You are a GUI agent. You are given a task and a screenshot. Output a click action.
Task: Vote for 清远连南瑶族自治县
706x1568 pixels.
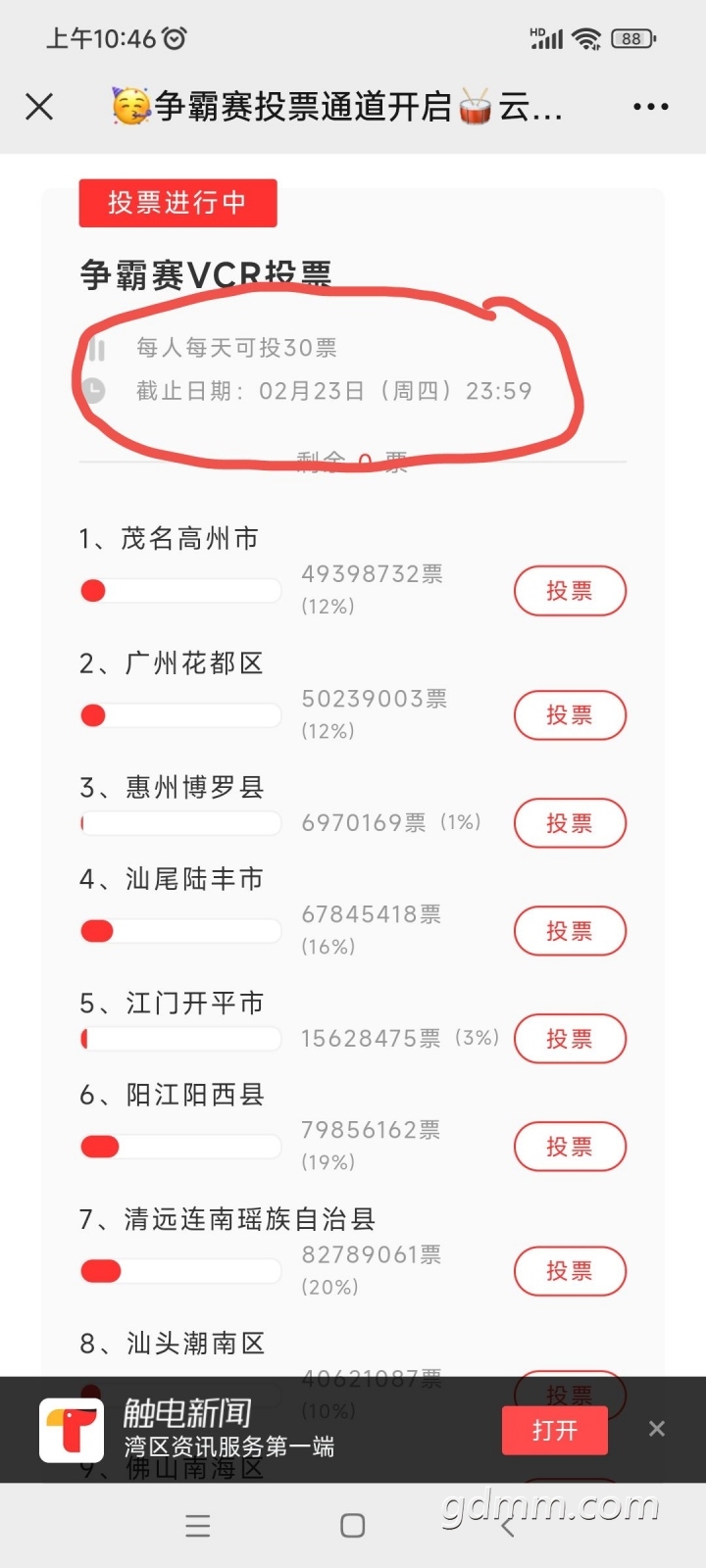point(570,1271)
